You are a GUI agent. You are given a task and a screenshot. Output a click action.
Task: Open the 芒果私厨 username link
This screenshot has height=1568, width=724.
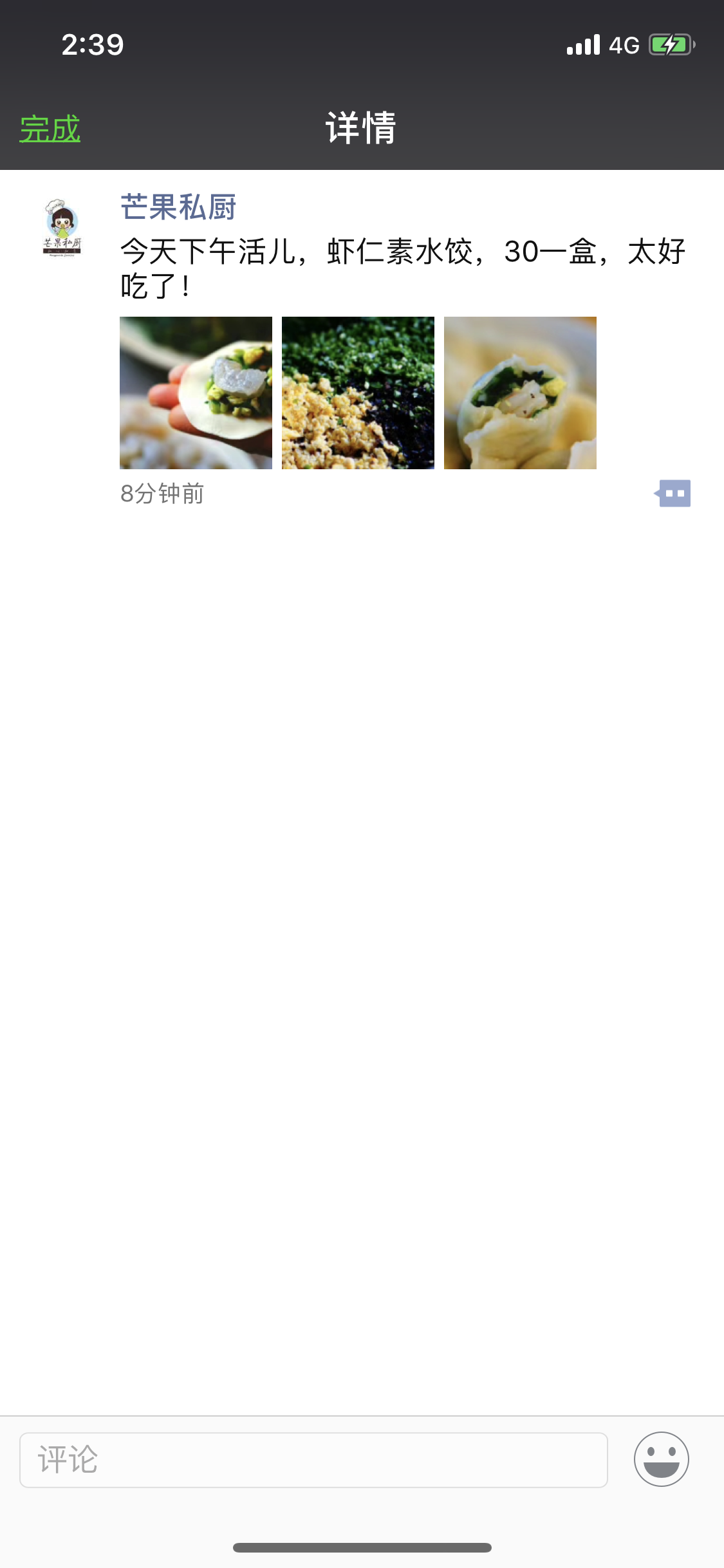tap(178, 207)
